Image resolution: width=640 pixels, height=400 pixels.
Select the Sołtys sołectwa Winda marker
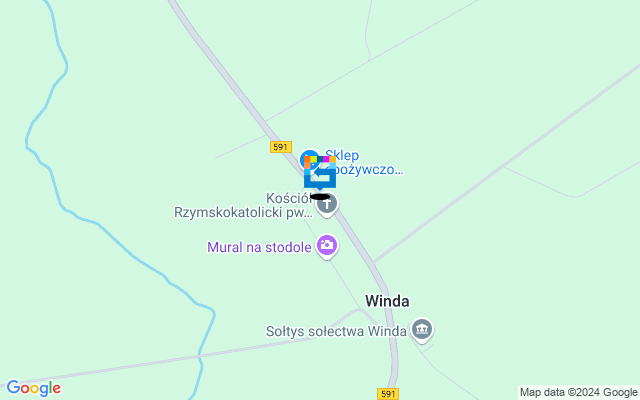[x=422, y=330]
